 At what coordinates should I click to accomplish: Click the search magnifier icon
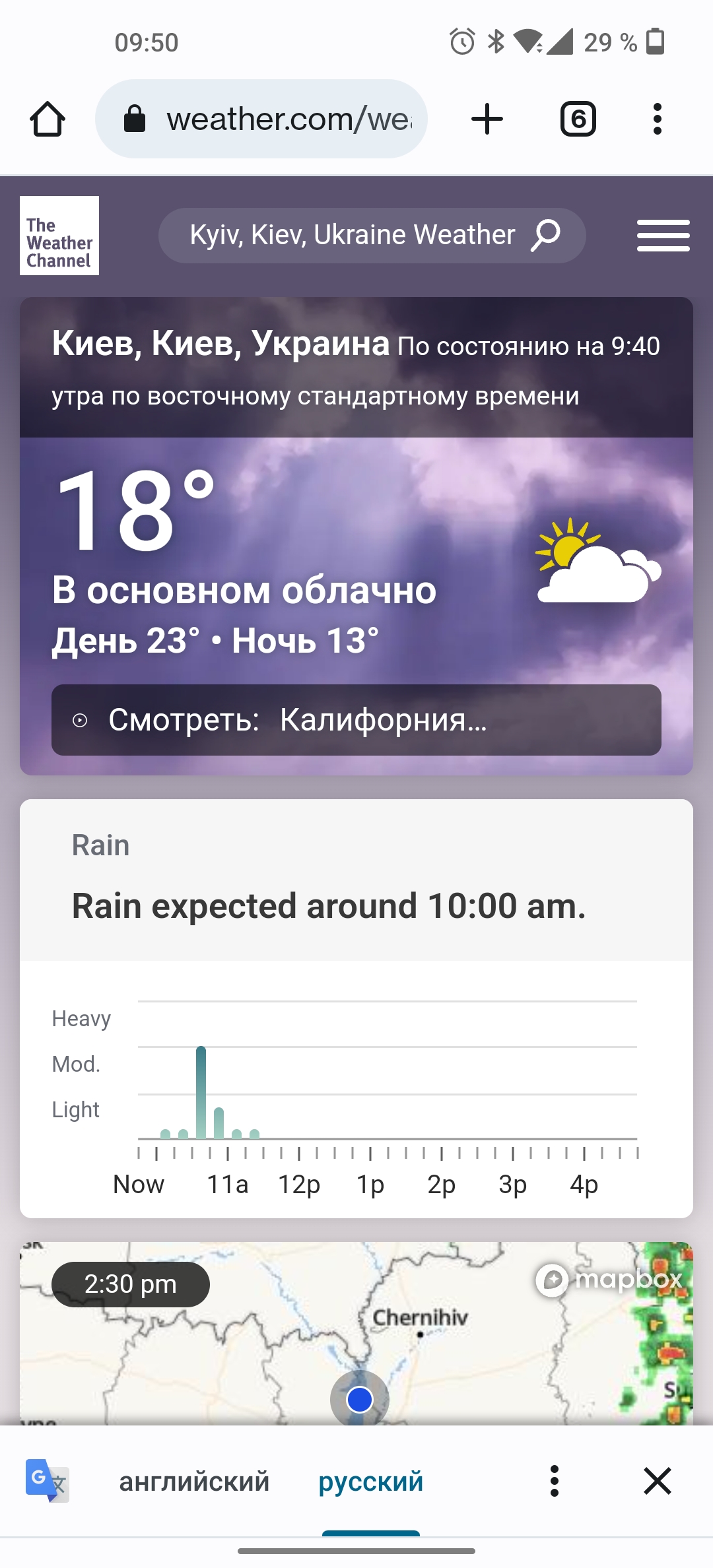click(546, 234)
